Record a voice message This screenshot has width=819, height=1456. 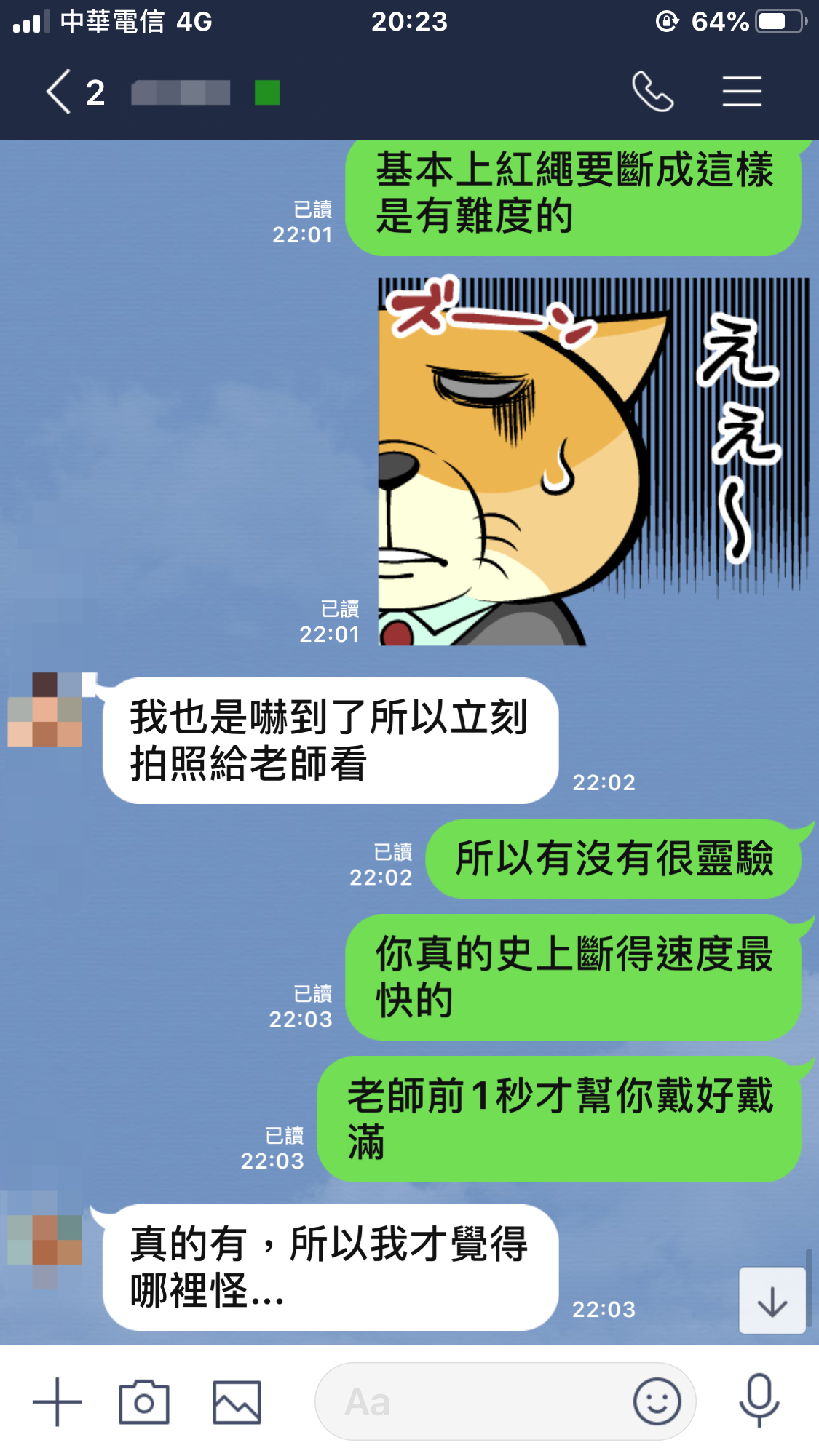click(x=759, y=1401)
